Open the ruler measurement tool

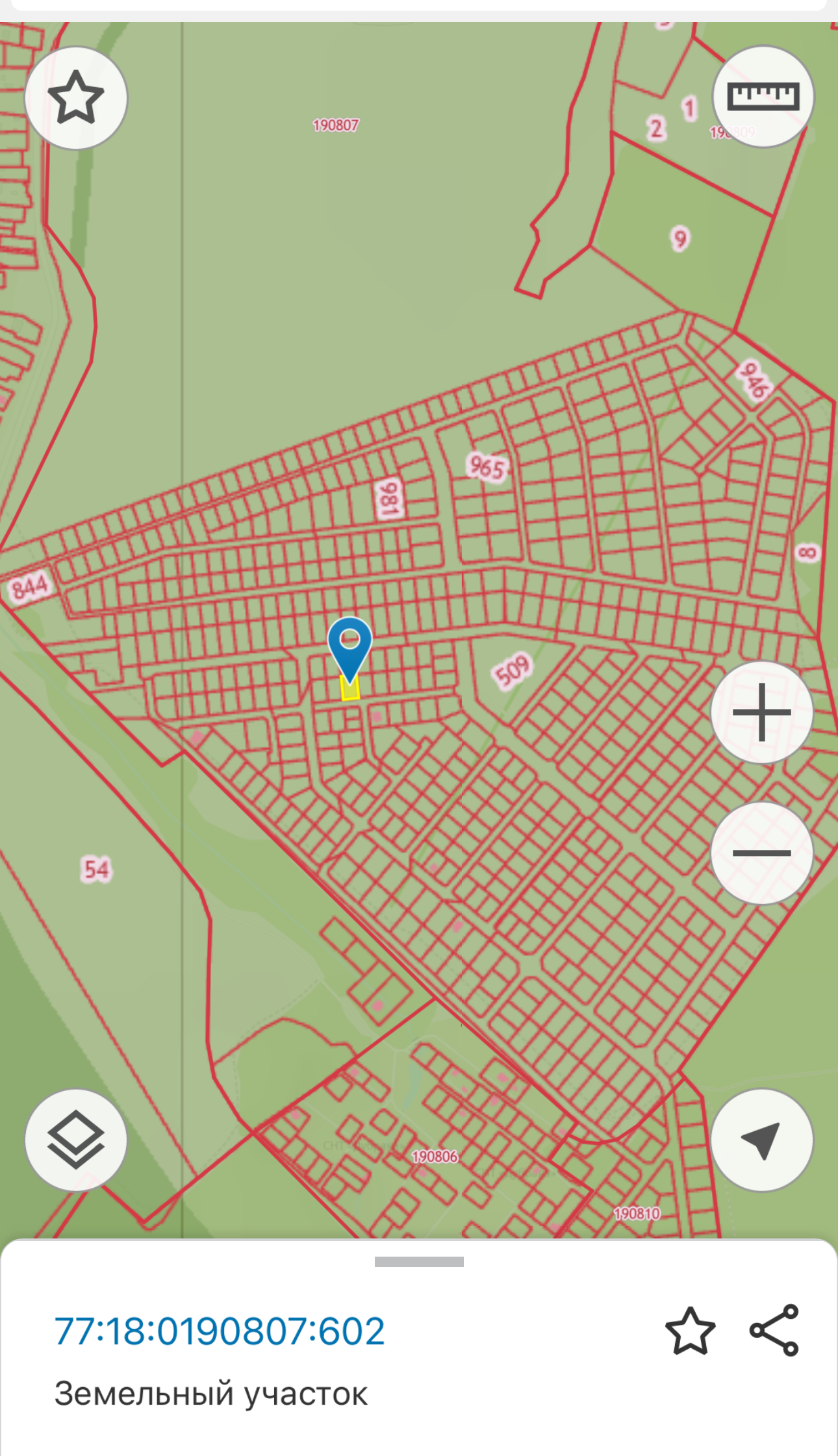pyautogui.click(x=763, y=97)
